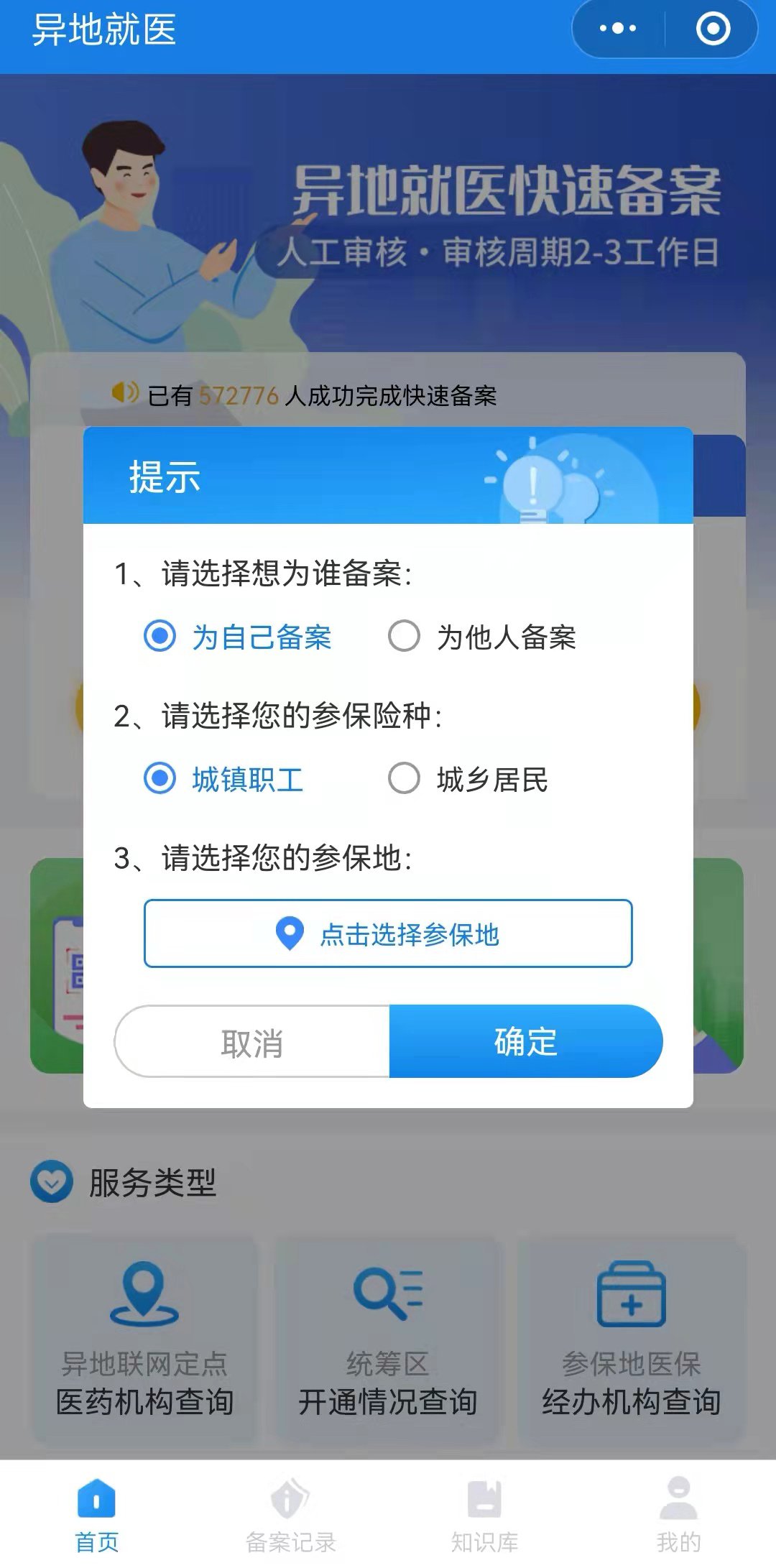This screenshot has height=1568, width=776.
Task: Confirm selections with 确定
Action: coord(525,1041)
